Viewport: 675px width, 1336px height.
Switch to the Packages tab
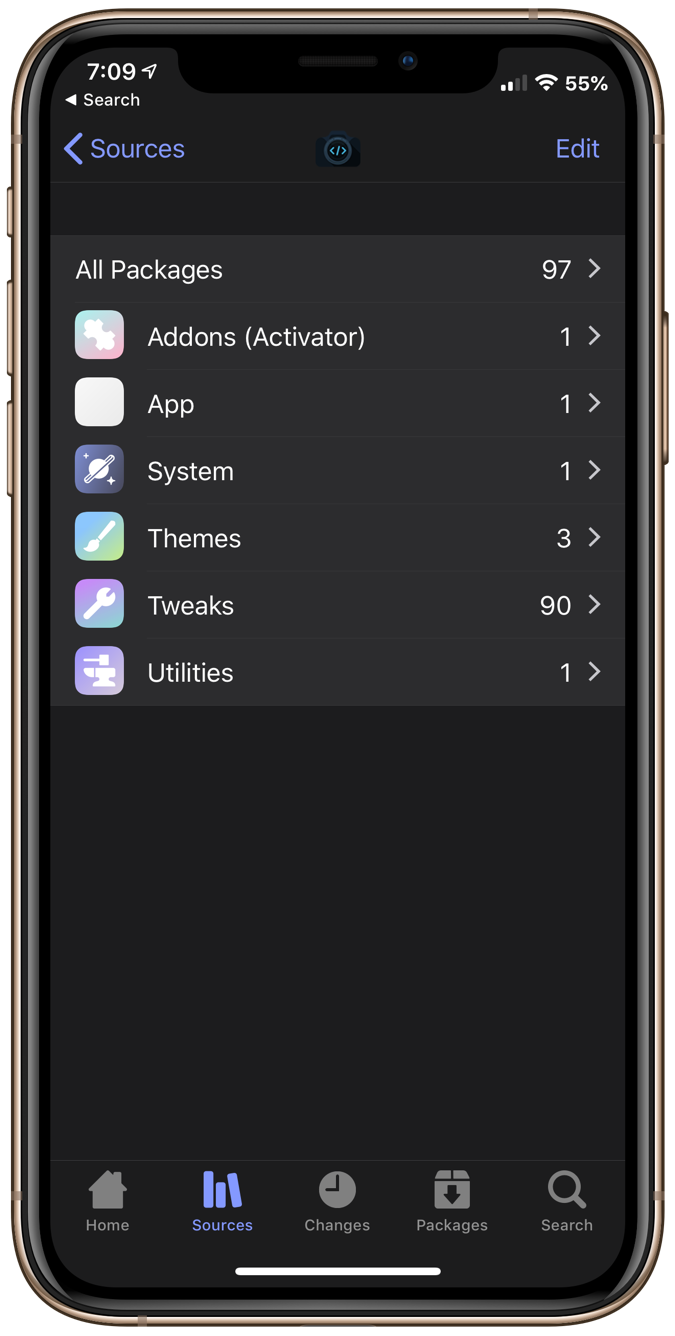tap(452, 1201)
